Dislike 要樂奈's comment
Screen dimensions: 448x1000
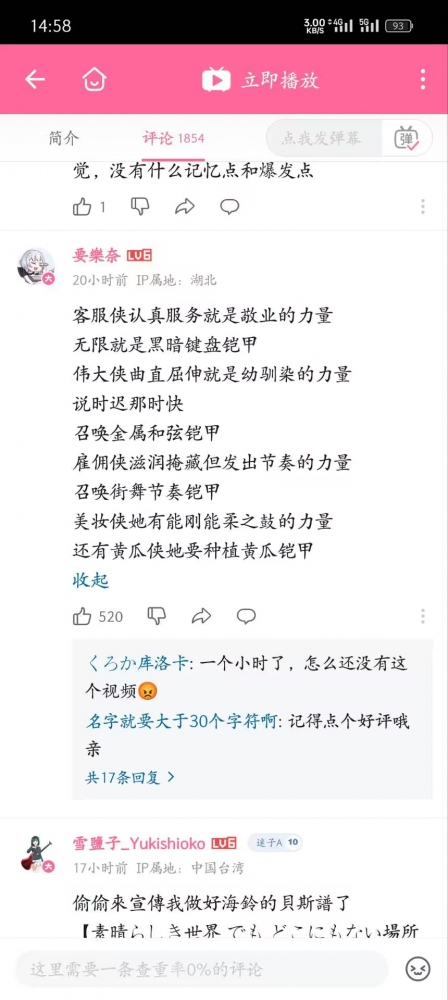156,615
